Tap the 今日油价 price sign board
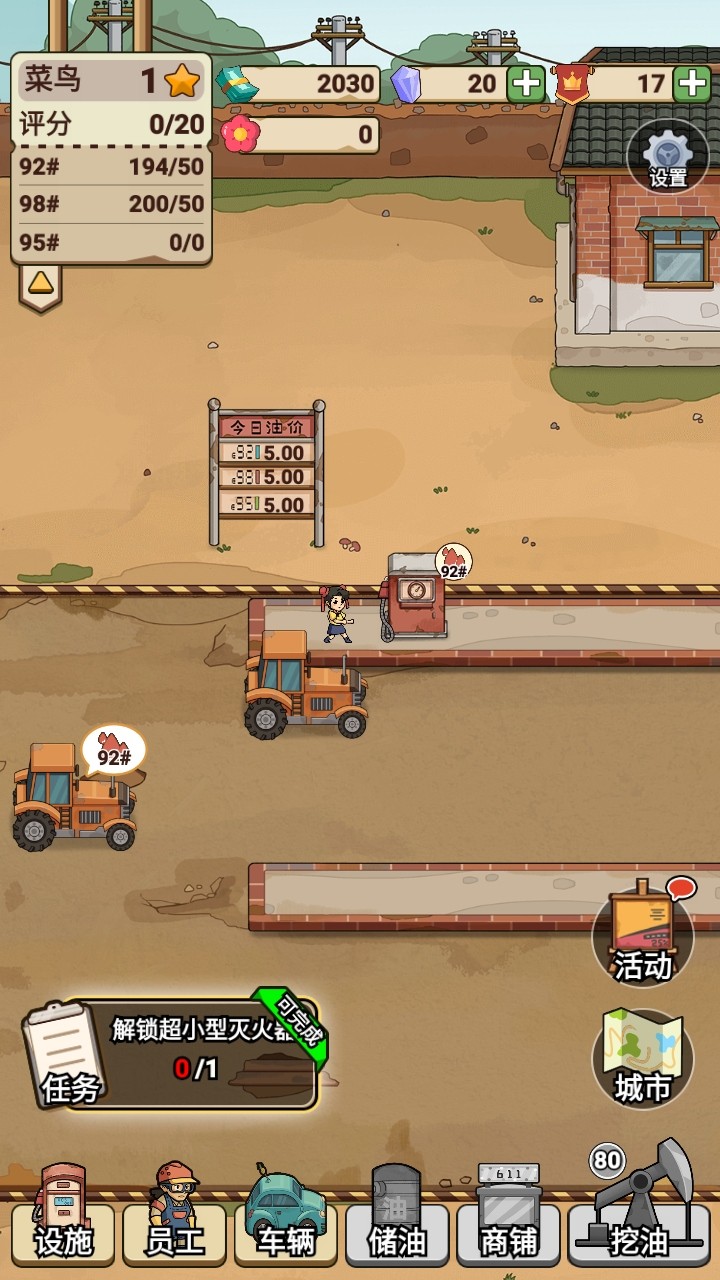The image size is (720, 1280). 267,468
